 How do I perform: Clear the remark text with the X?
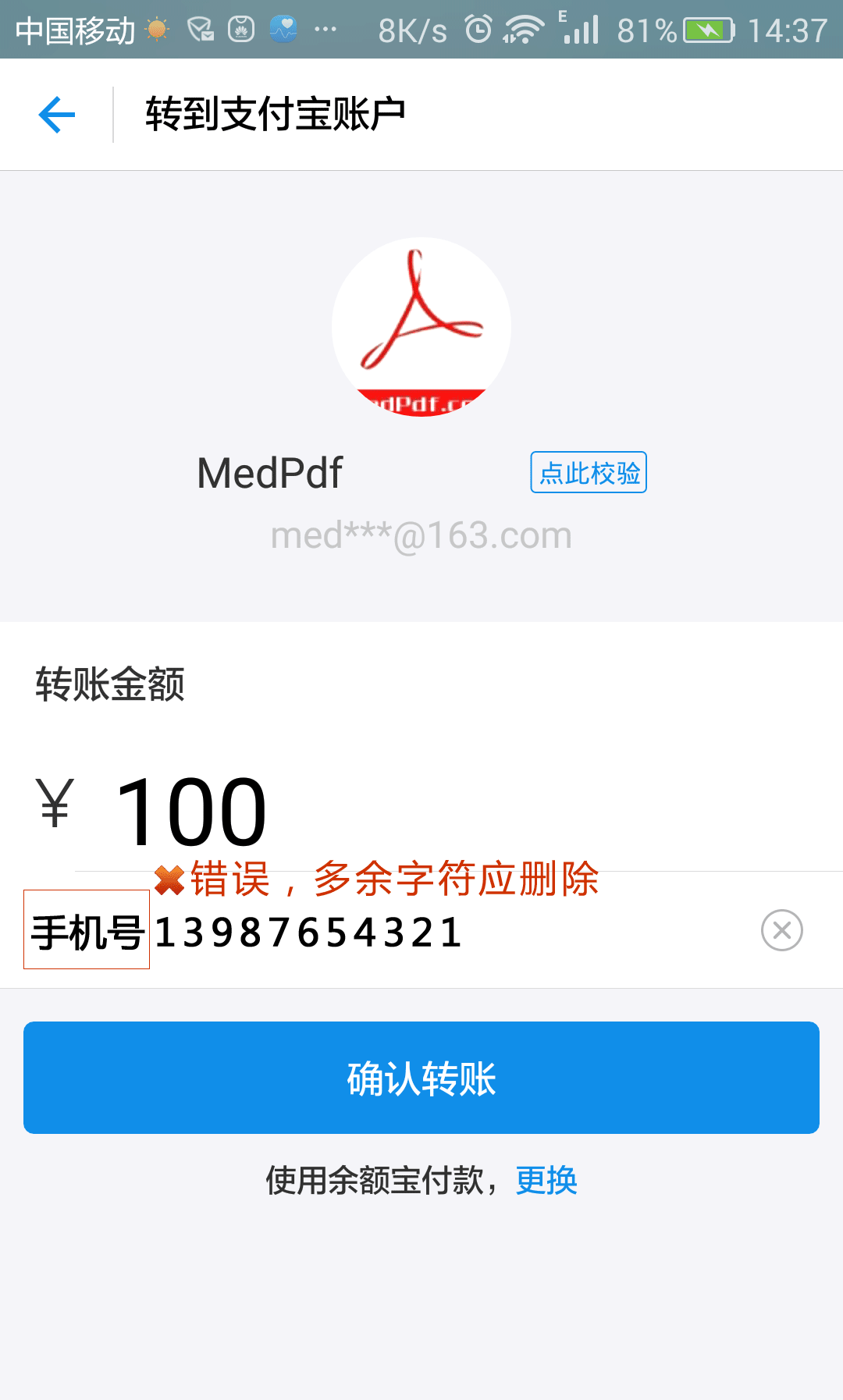click(781, 930)
